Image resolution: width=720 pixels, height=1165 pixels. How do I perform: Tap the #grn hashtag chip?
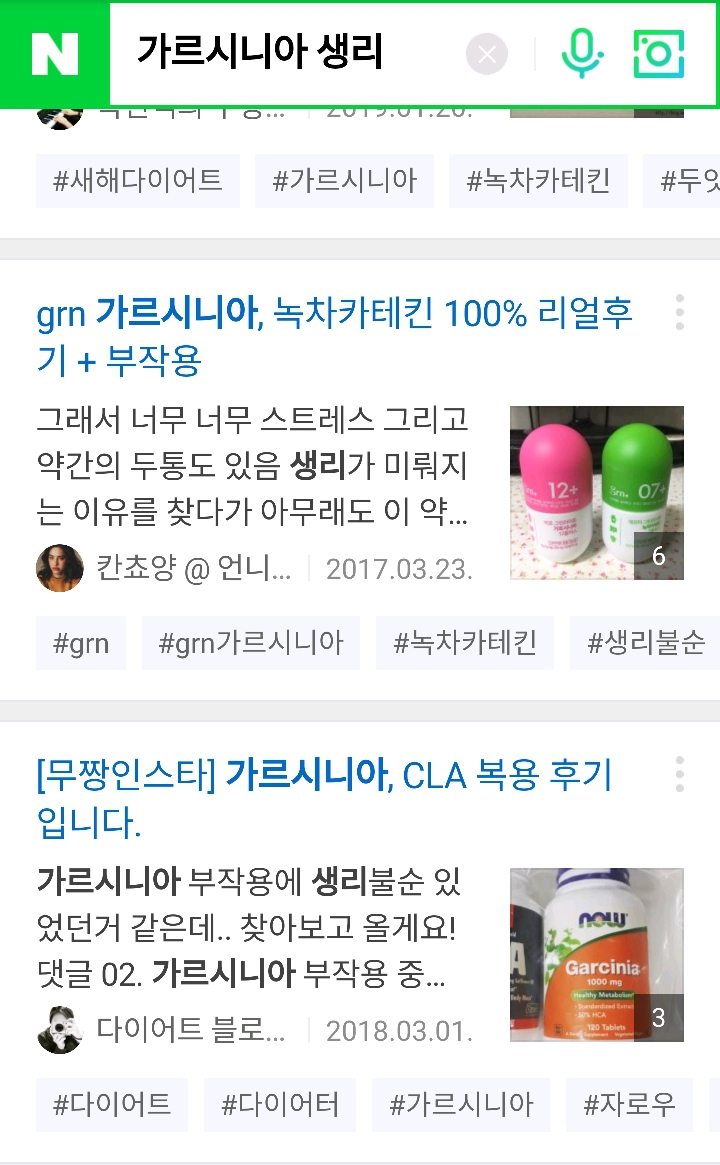(81, 643)
